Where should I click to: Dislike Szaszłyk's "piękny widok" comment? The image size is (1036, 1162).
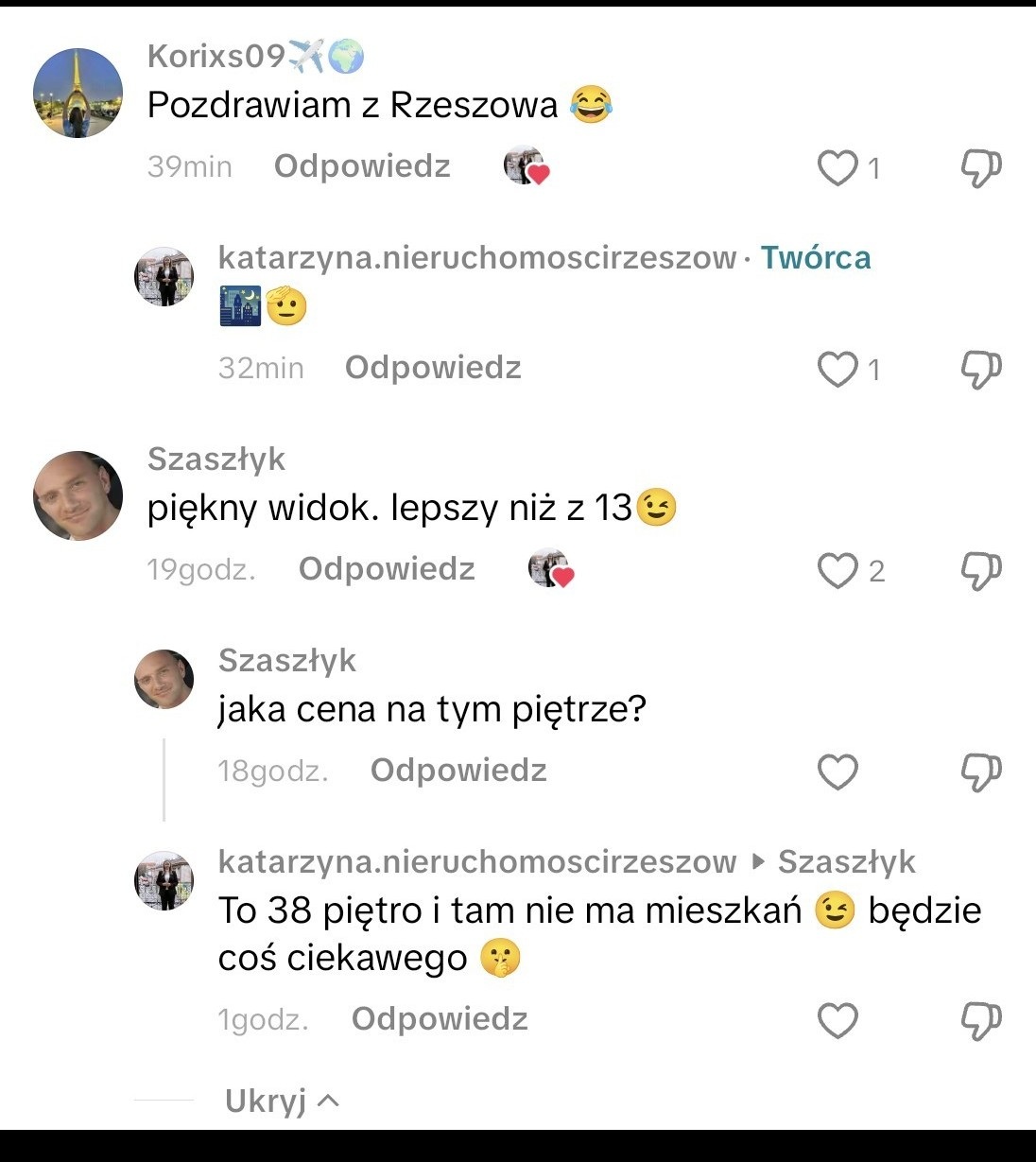980,571
